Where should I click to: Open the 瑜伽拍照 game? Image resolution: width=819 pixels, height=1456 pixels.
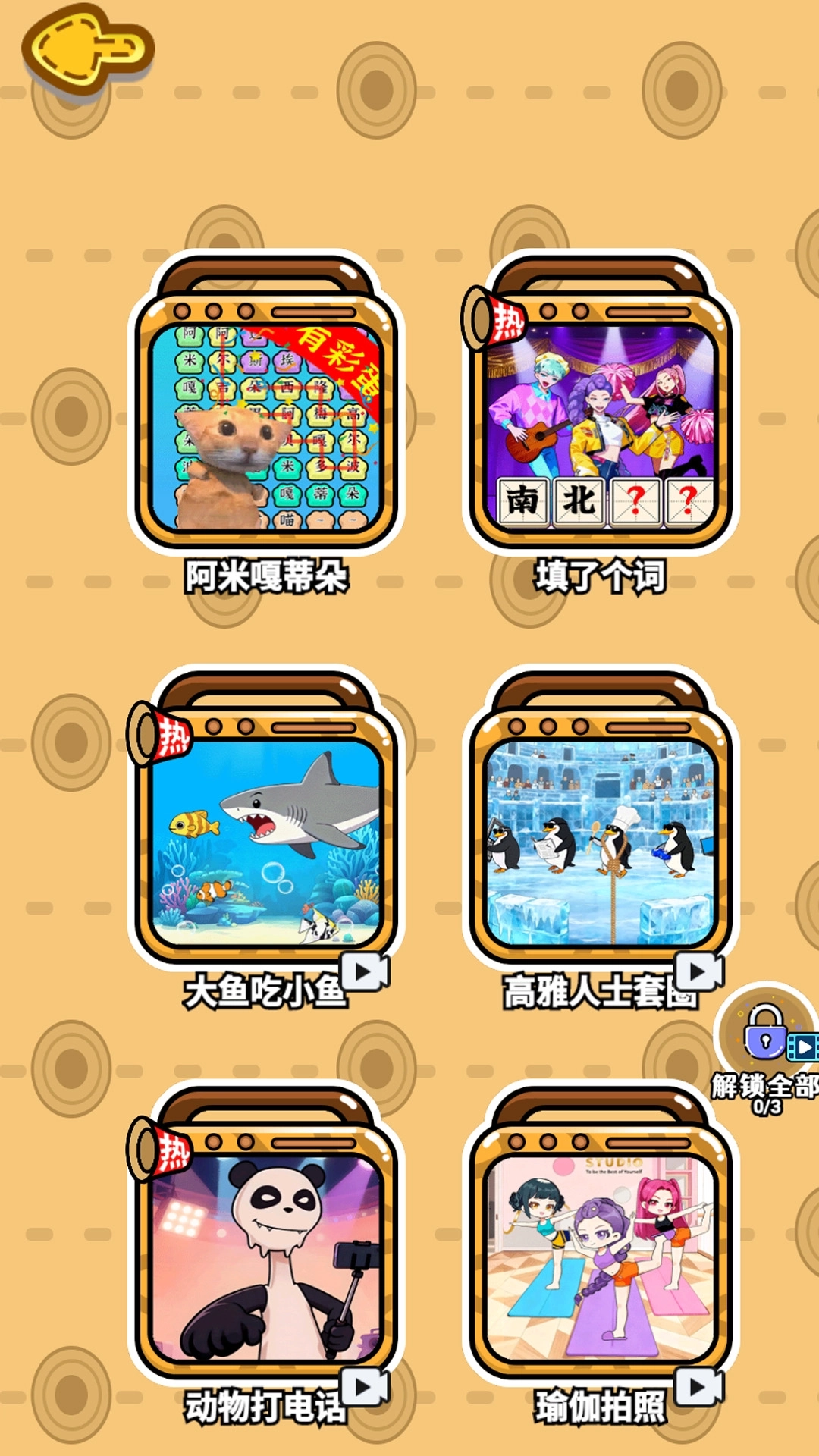[x=601, y=1257]
